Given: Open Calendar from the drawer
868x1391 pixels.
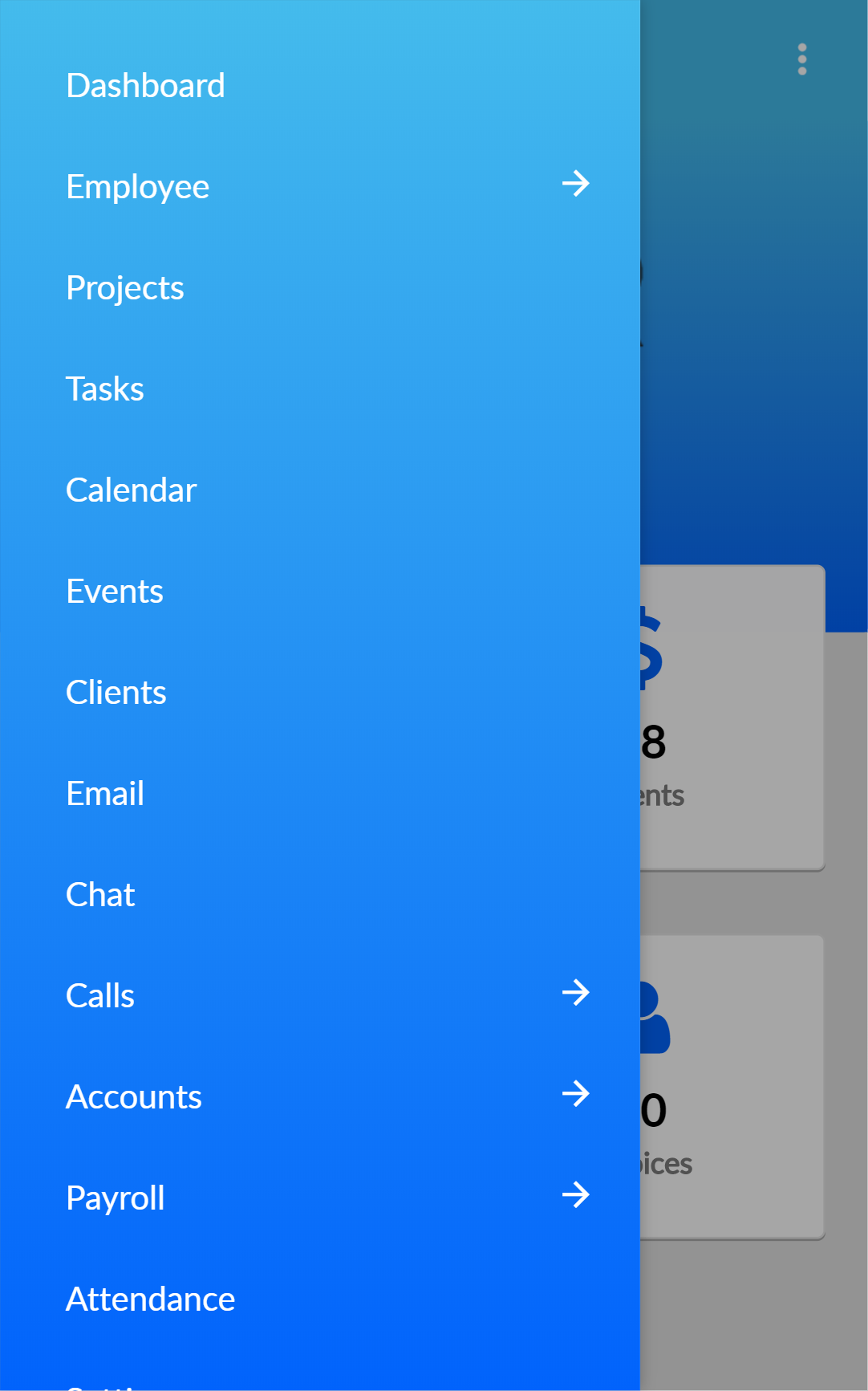Looking at the screenshot, I should pyautogui.click(x=132, y=490).
